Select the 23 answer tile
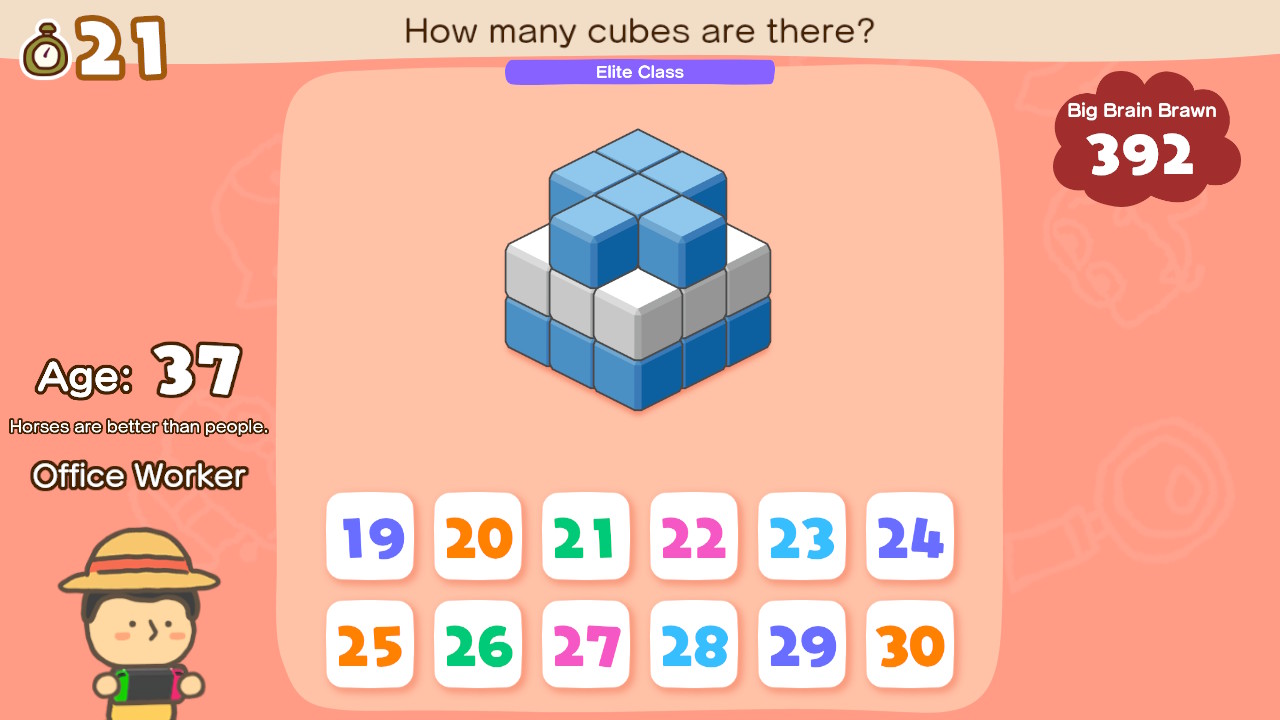This screenshot has height=720, width=1280. pyautogui.click(x=802, y=537)
